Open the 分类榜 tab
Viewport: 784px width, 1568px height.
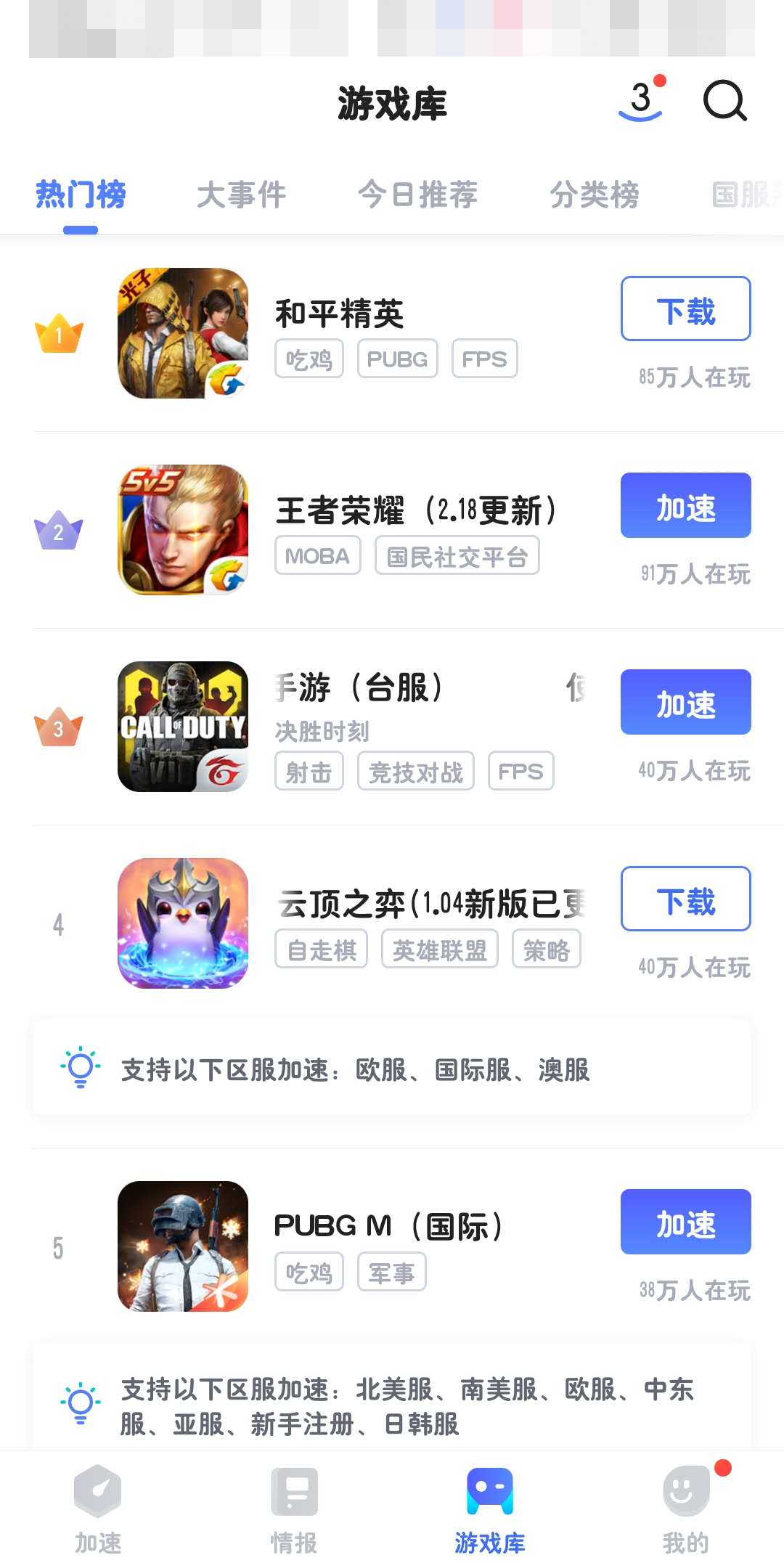[x=594, y=195]
